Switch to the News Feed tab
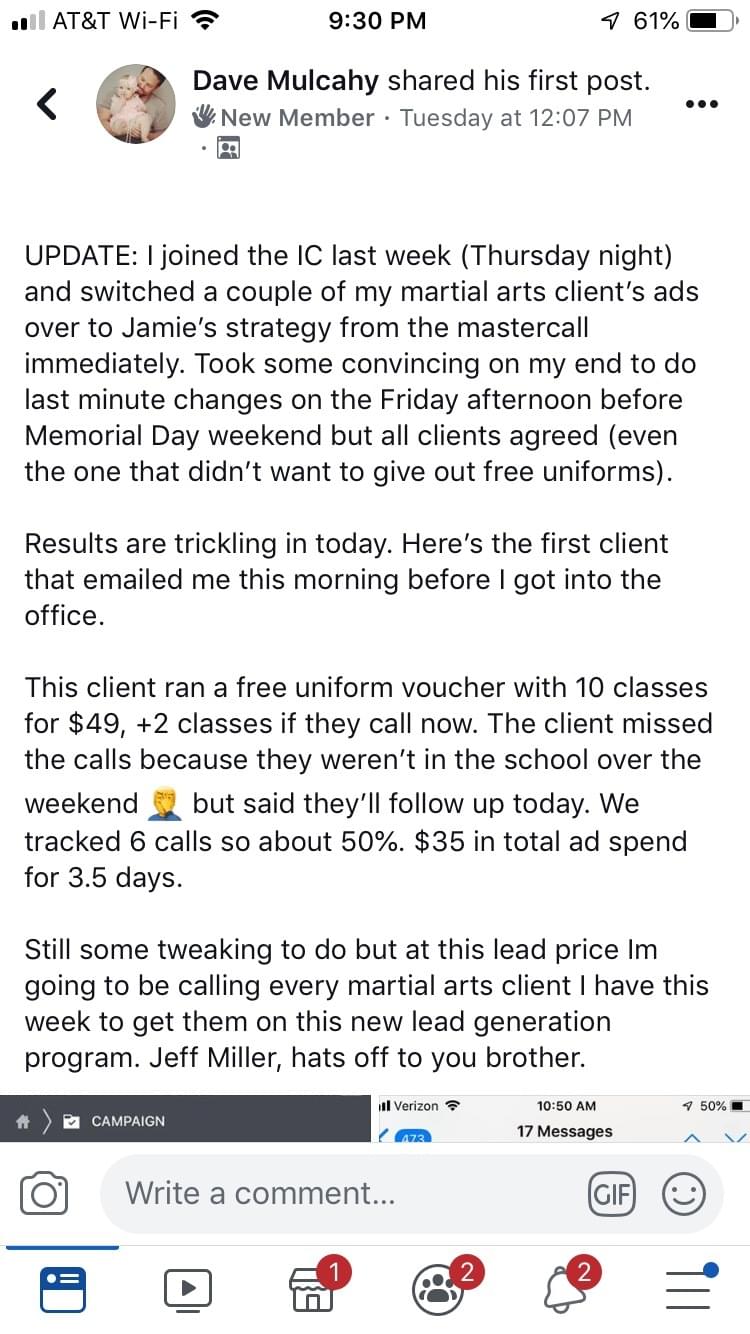This screenshot has width=750, height=1334. click(x=63, y=1290)
